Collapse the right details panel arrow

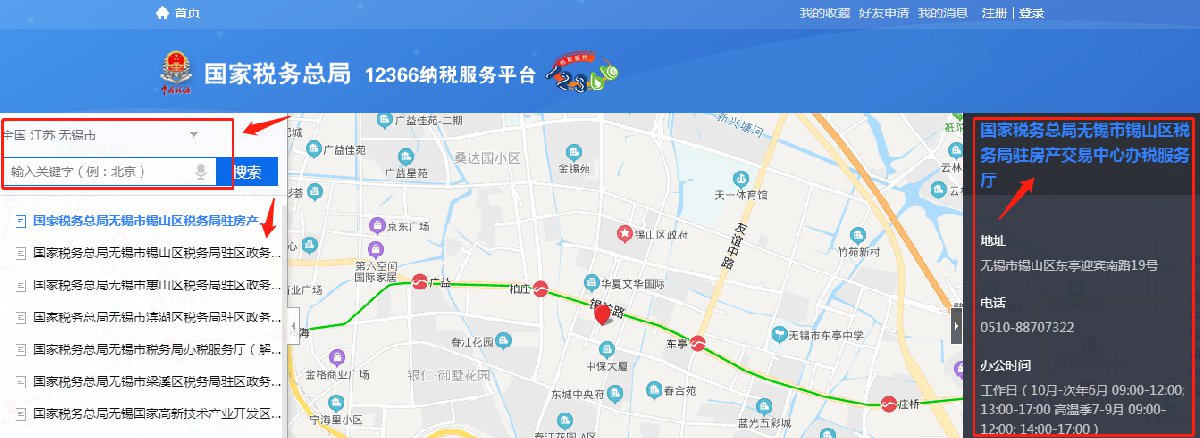pyautogui.click(x=957, y=325)
